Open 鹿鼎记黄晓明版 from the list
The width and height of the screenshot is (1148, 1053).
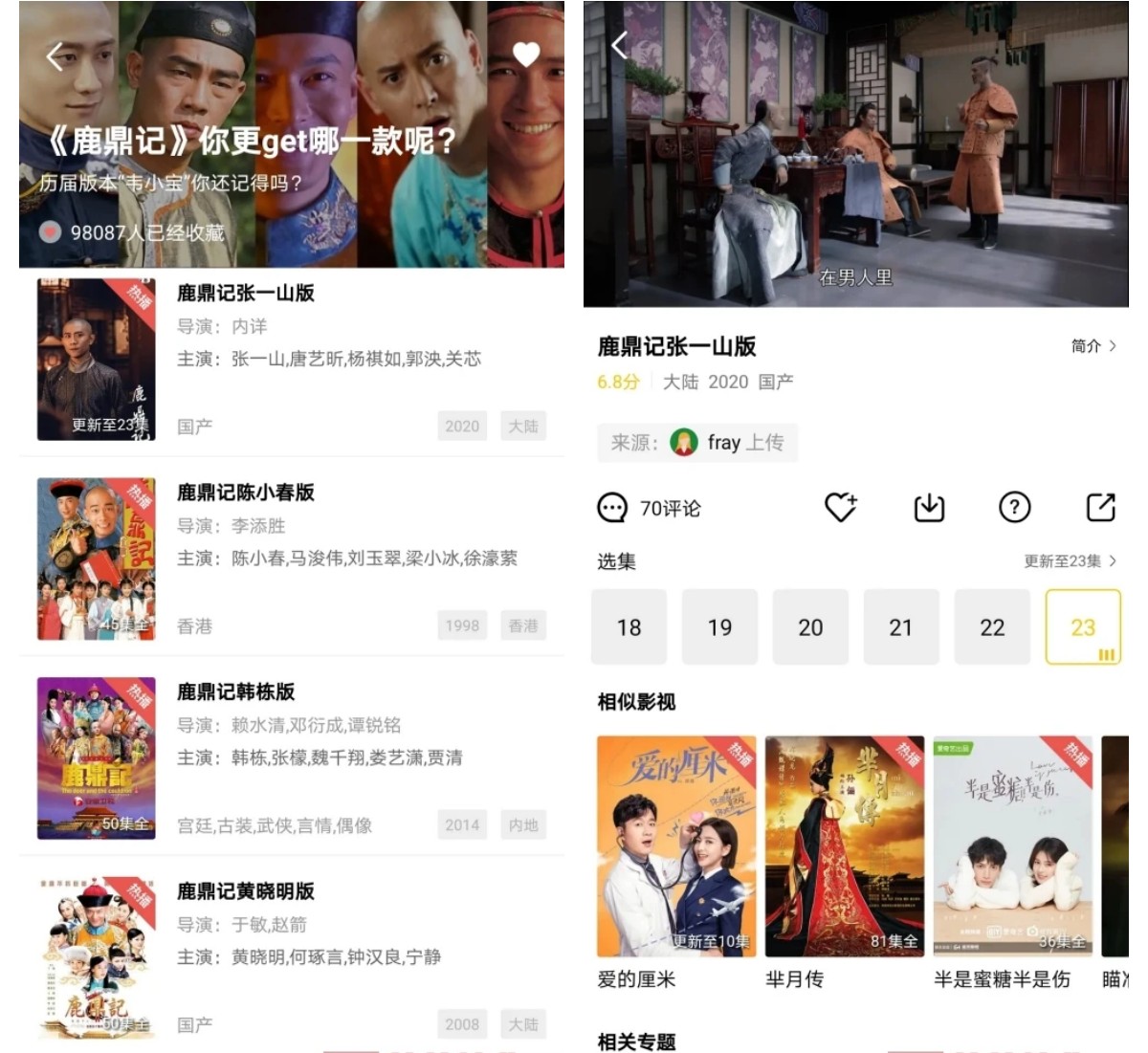pos(246,891)
